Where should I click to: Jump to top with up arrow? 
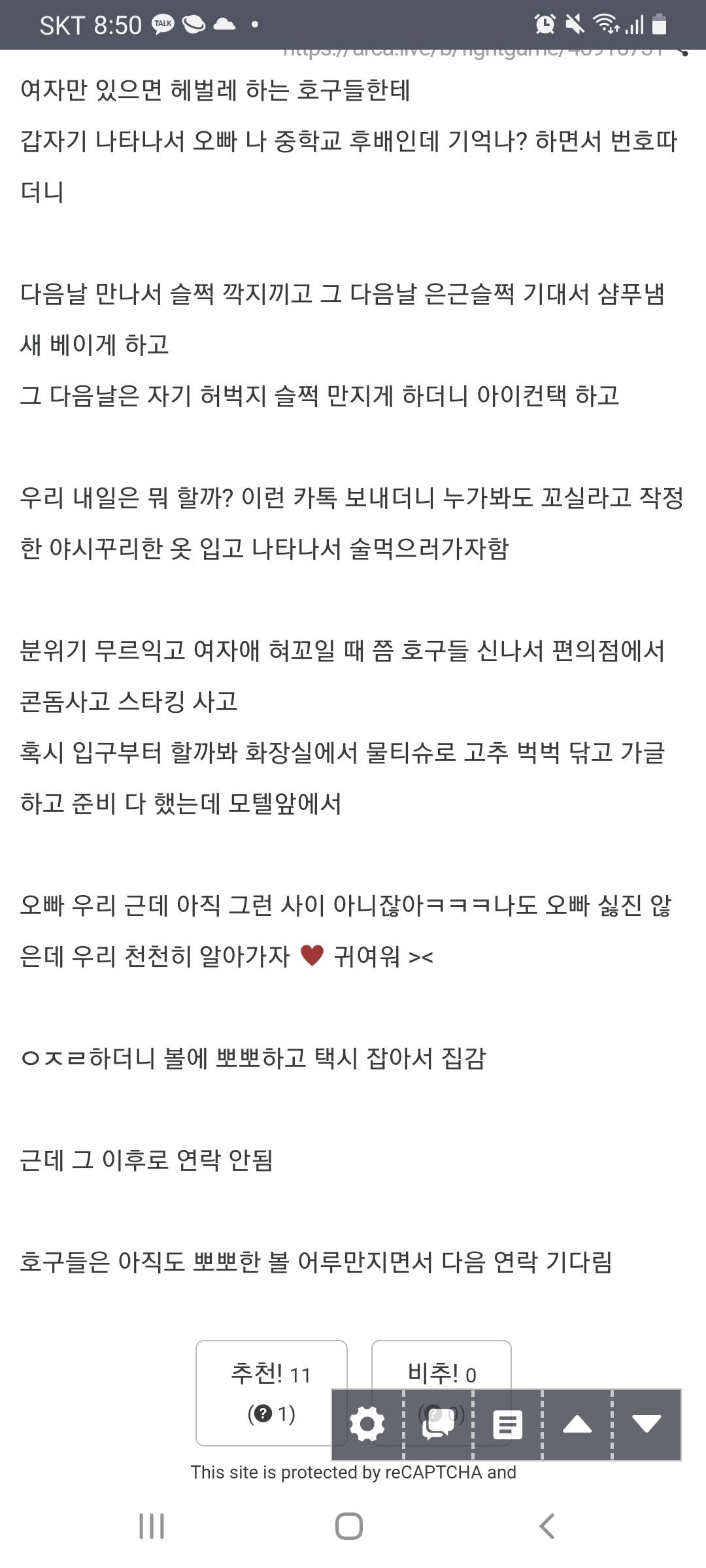pyautogui.click(x=577, y=1425)
